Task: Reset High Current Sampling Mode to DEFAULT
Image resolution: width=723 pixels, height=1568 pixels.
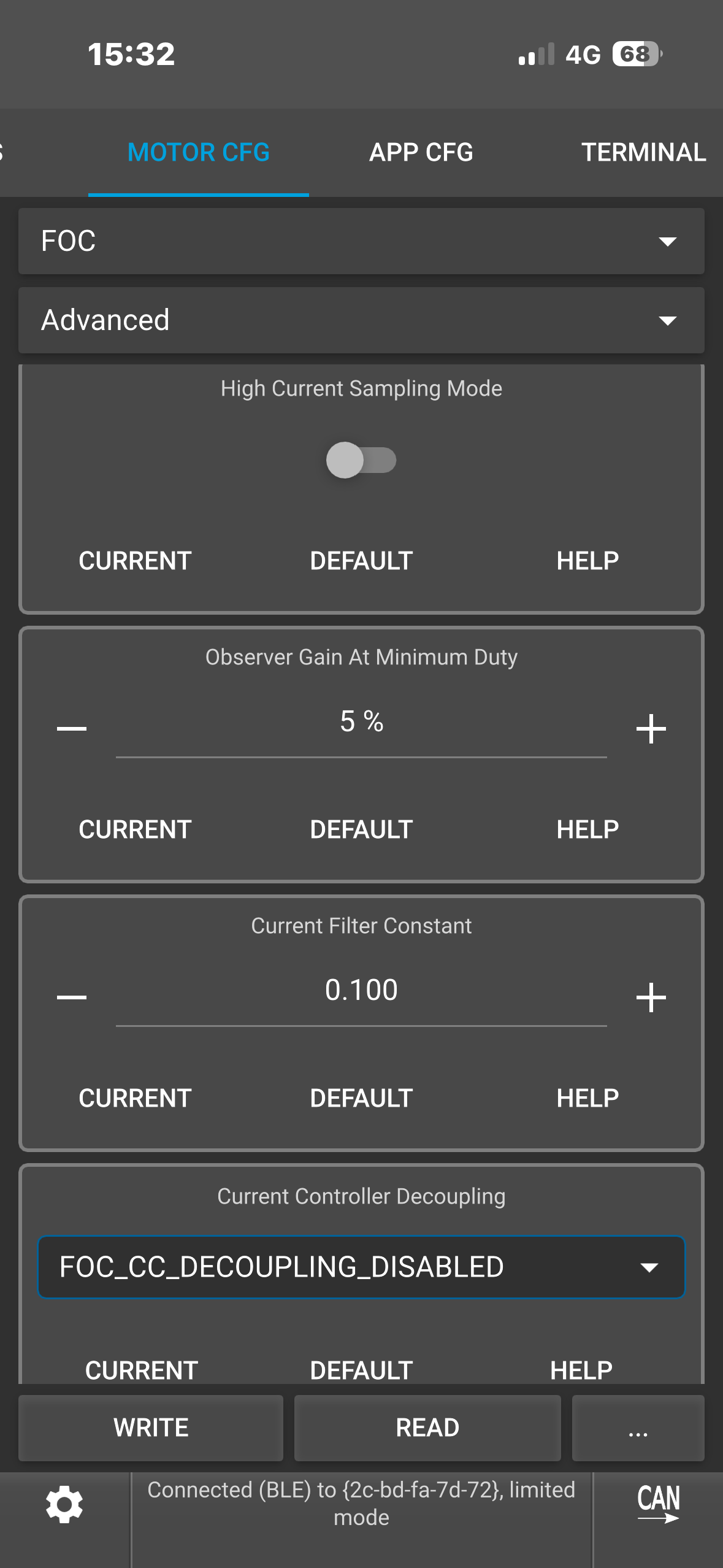Action: click(361, 561)
